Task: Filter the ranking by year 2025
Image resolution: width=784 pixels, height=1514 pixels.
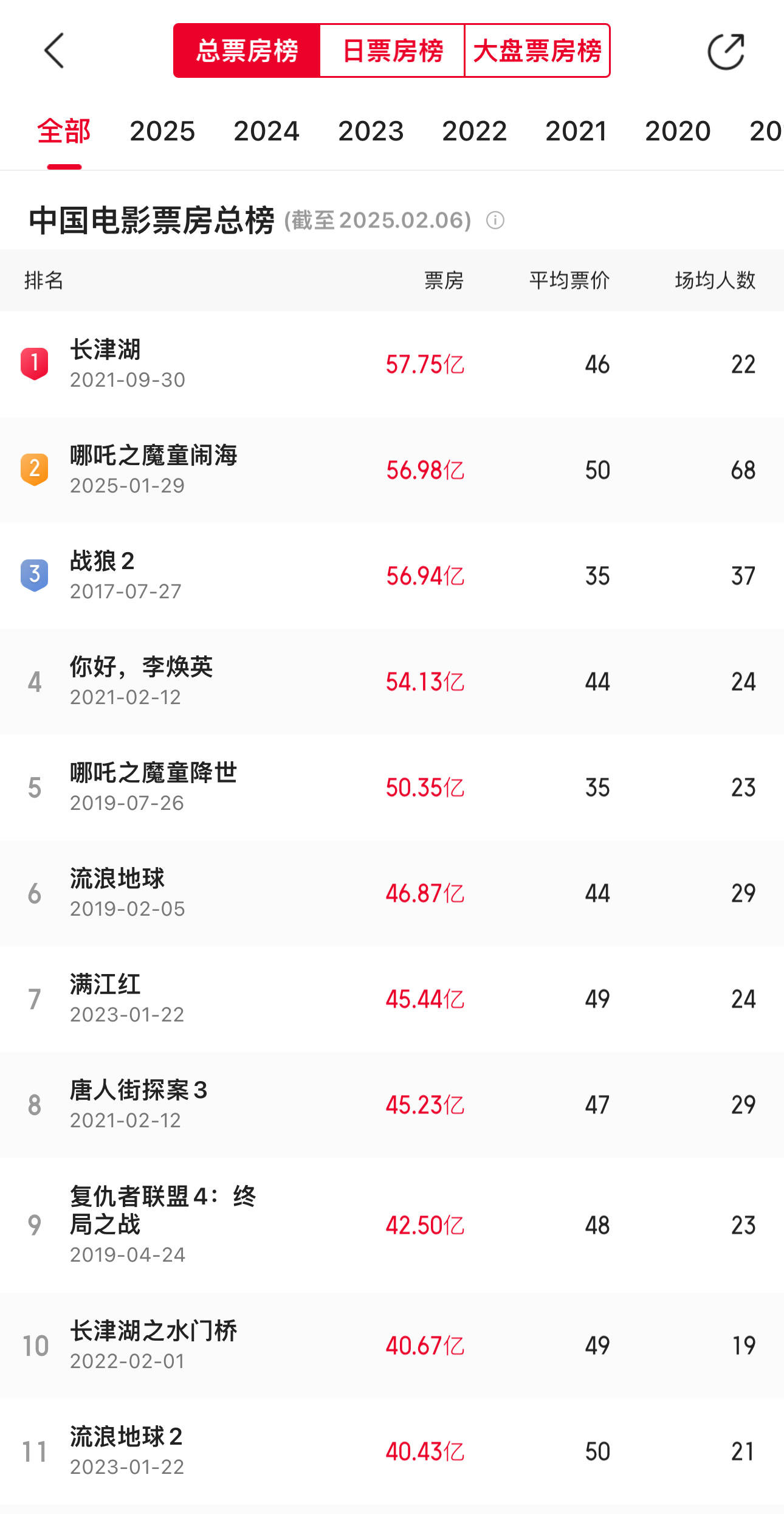Action: 162,131
